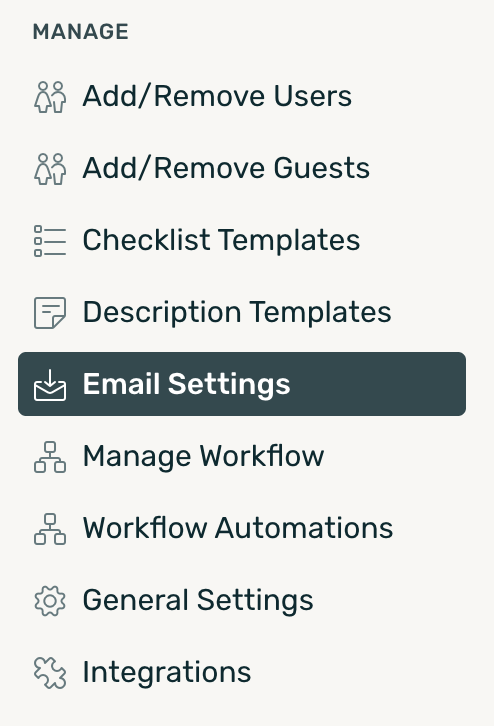Open Add/Remove Users

tap(242, 96)
